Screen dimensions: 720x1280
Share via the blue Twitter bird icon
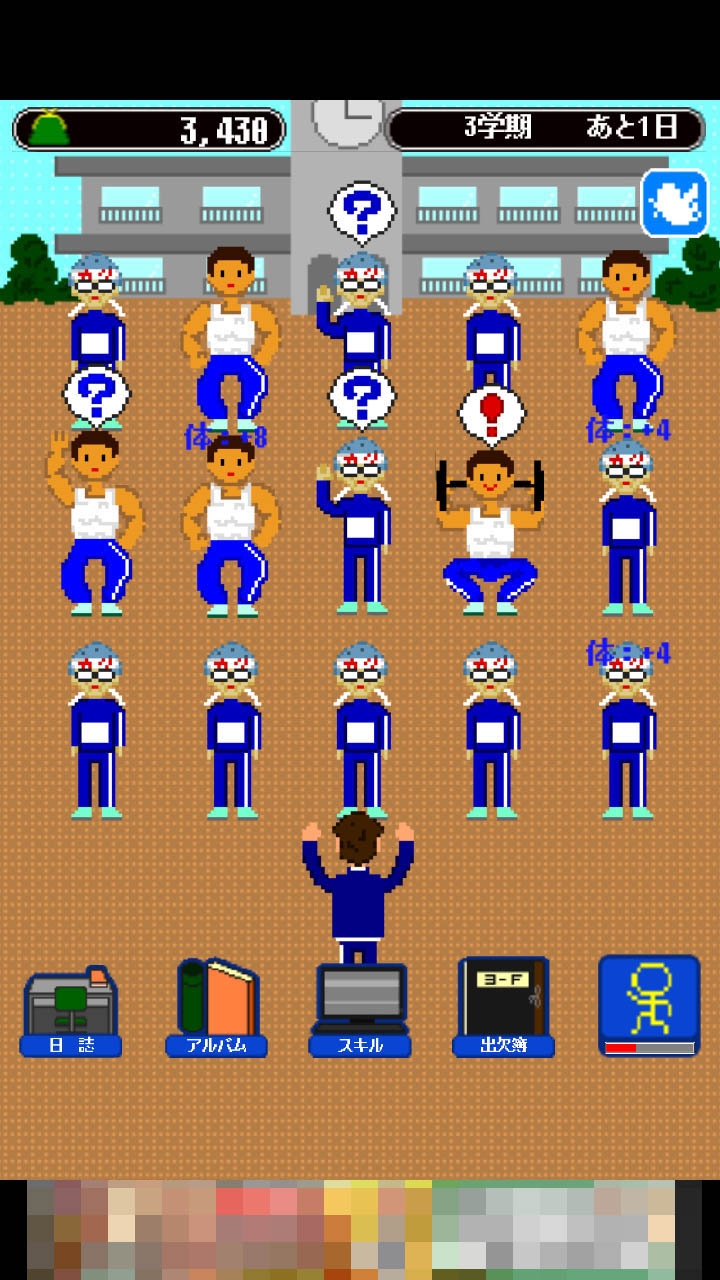pos(675,203)
